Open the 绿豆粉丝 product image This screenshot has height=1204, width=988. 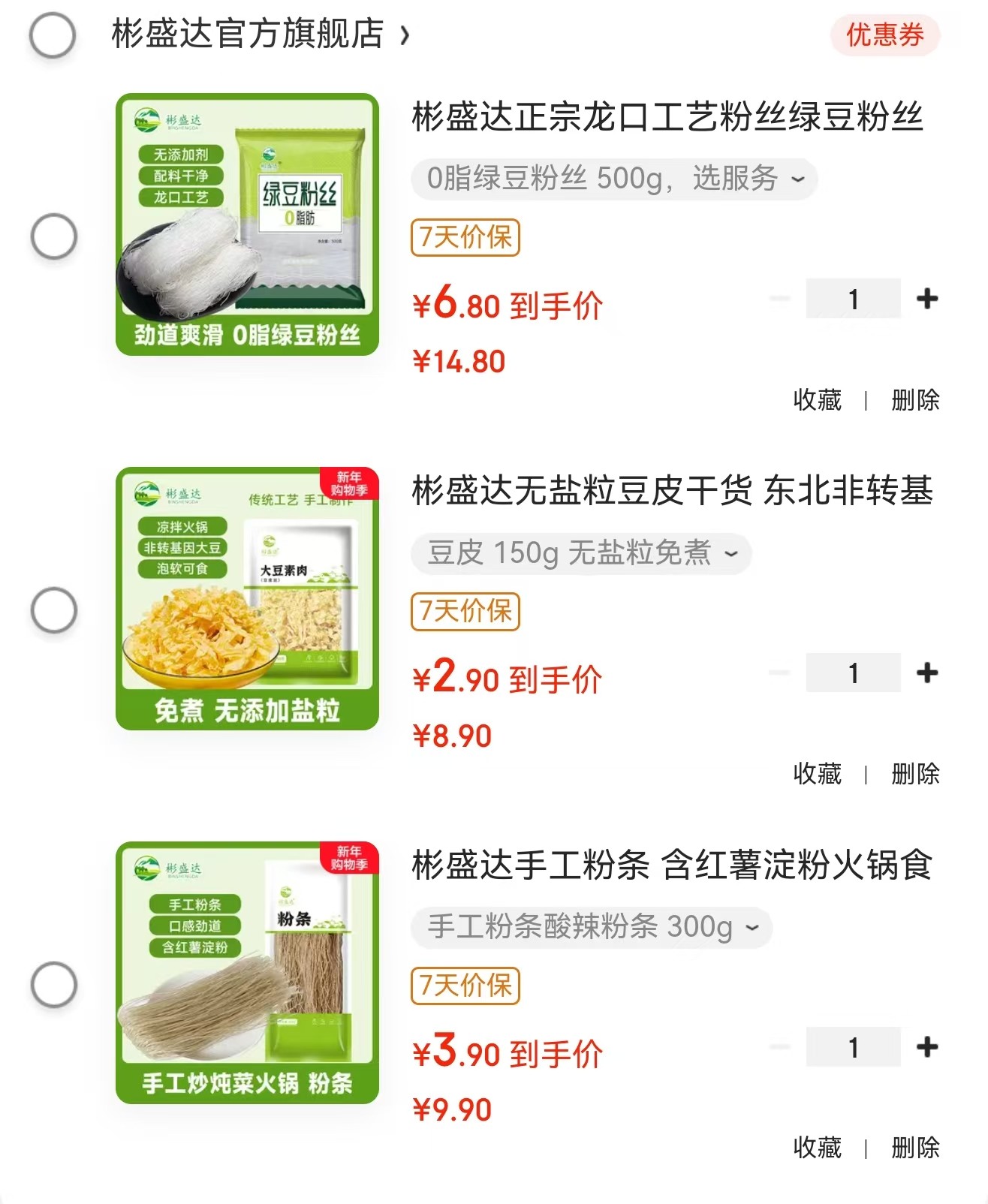[247, 224]
